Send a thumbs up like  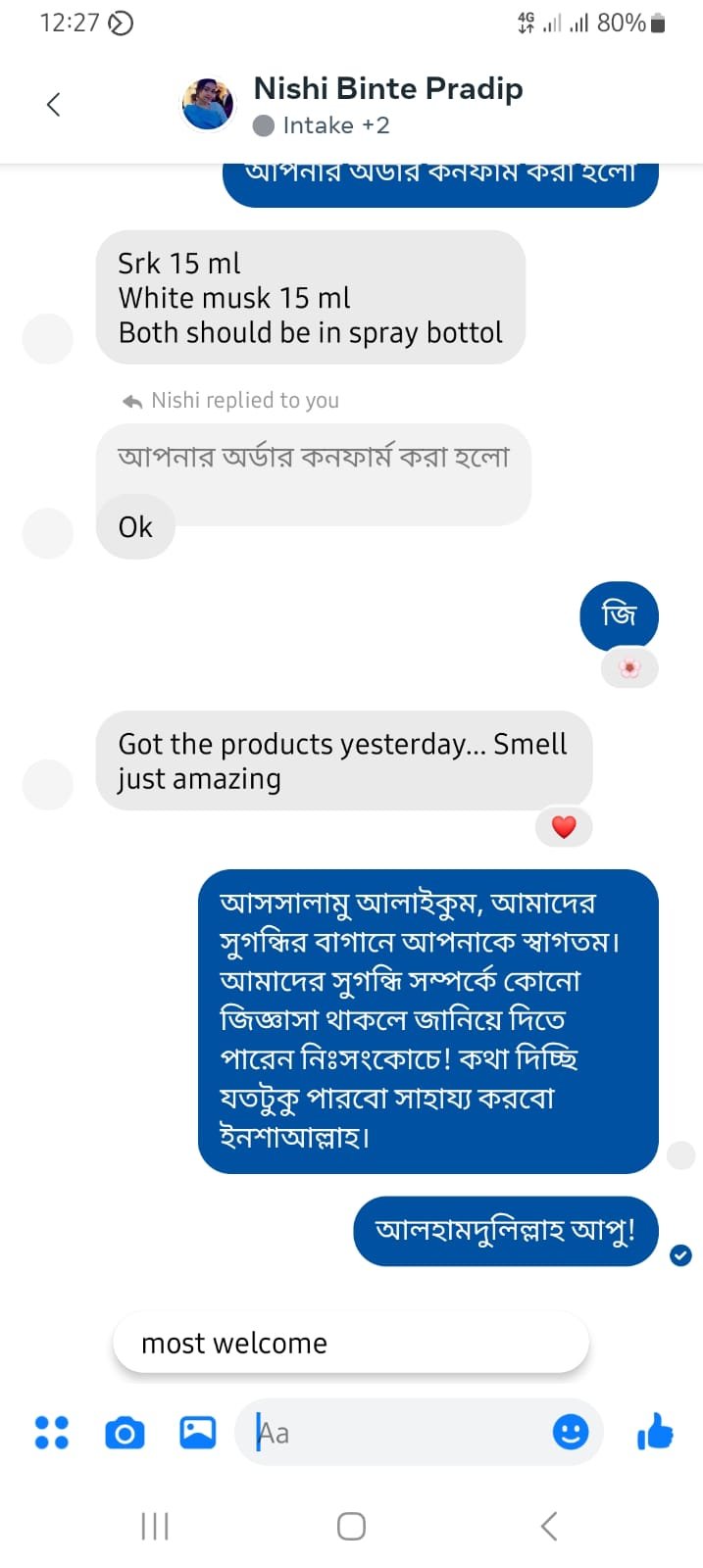(656, 1432)
